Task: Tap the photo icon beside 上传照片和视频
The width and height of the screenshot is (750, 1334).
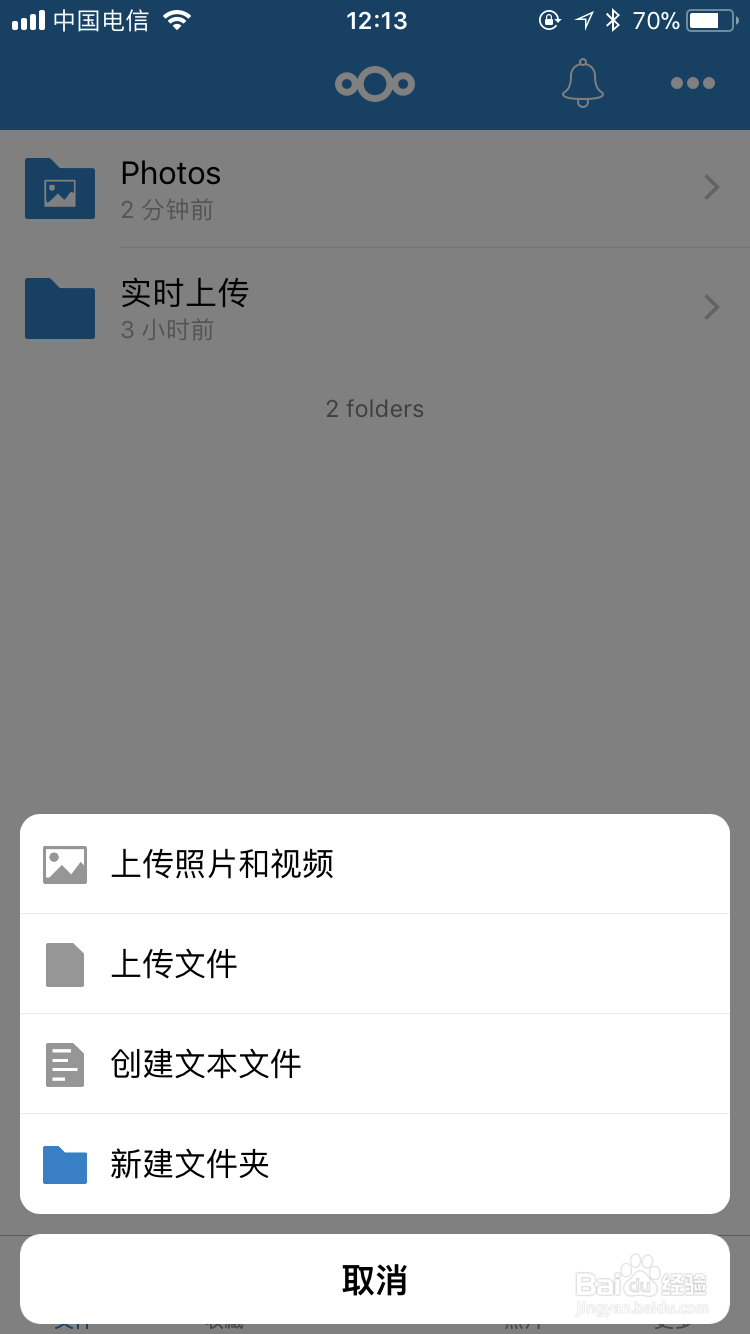Action: [x=64, y=863]
